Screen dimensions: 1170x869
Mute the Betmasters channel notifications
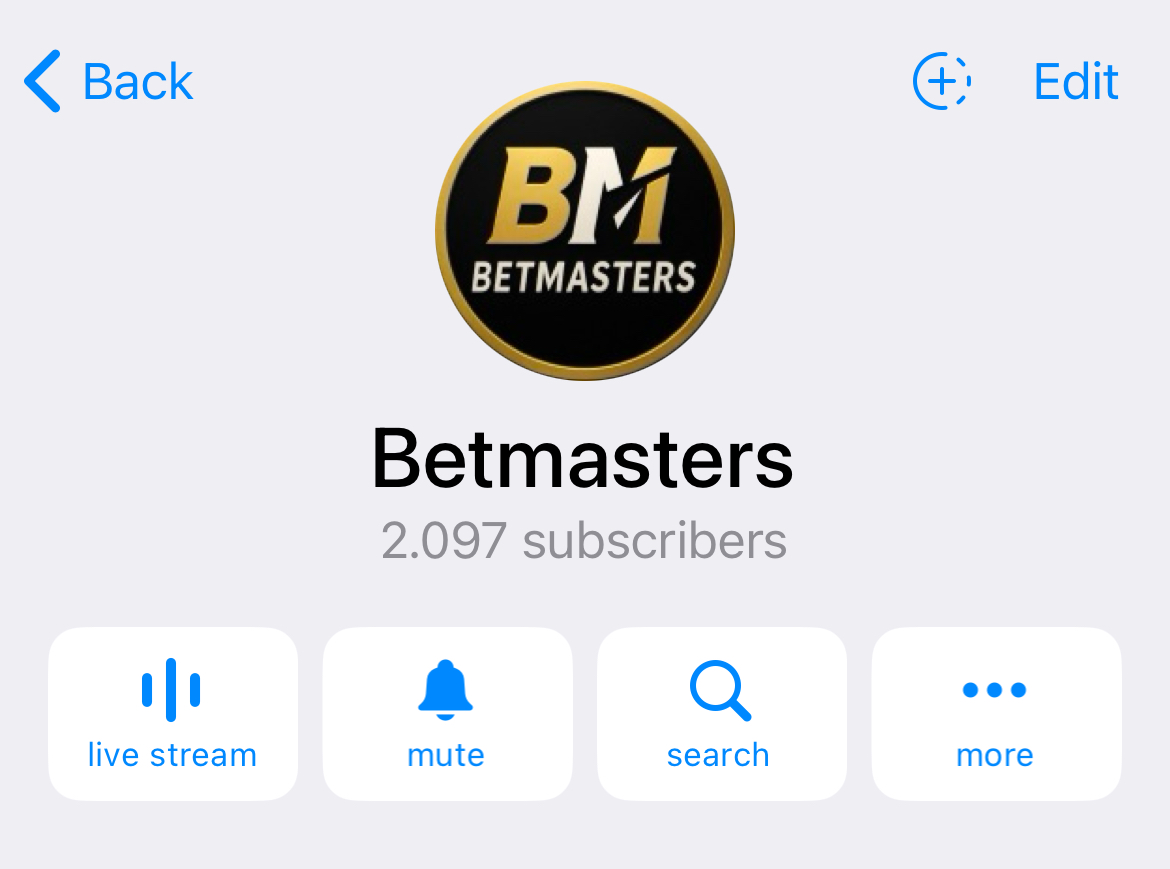click(446, 714)
